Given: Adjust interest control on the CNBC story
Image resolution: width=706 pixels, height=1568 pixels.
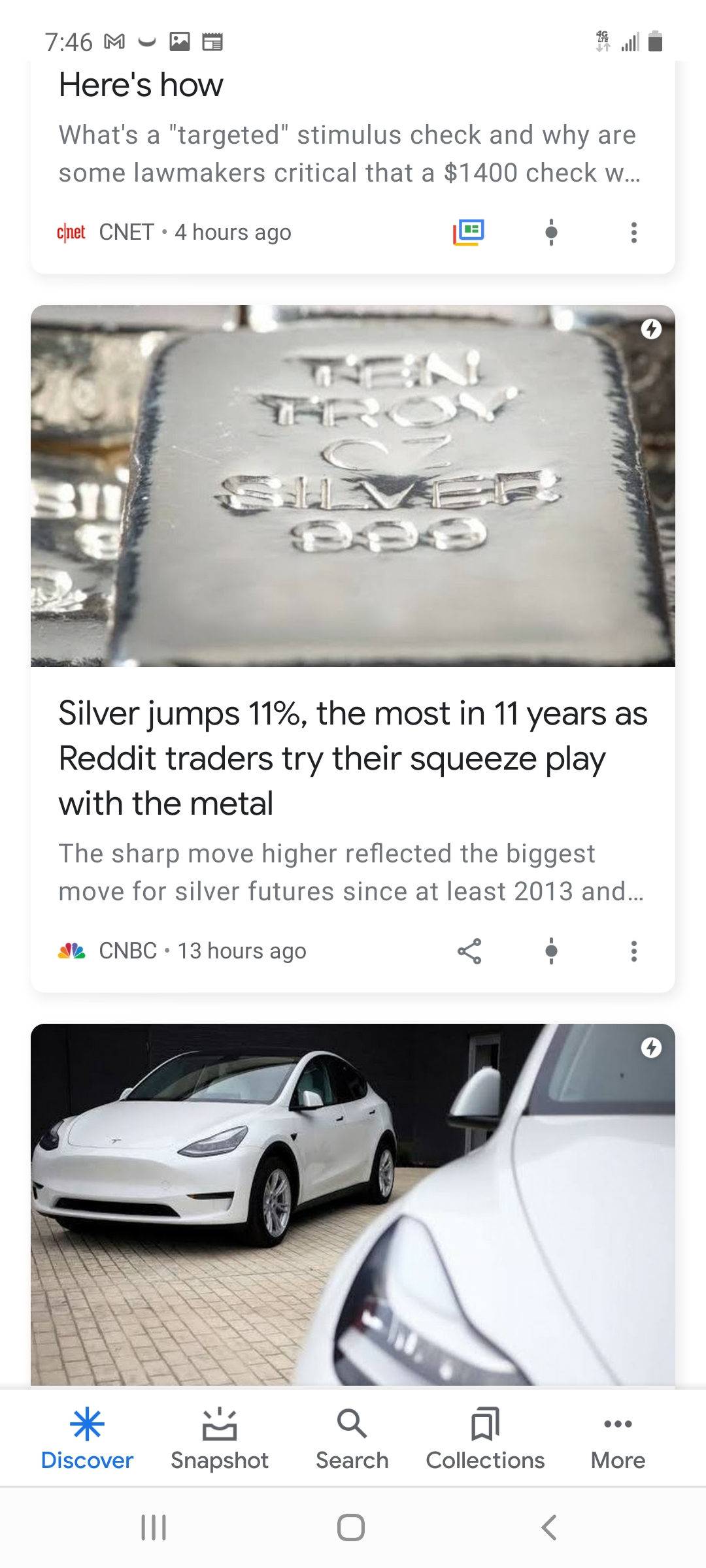Looking at the screenshot, I should click(x=551, y=951).
